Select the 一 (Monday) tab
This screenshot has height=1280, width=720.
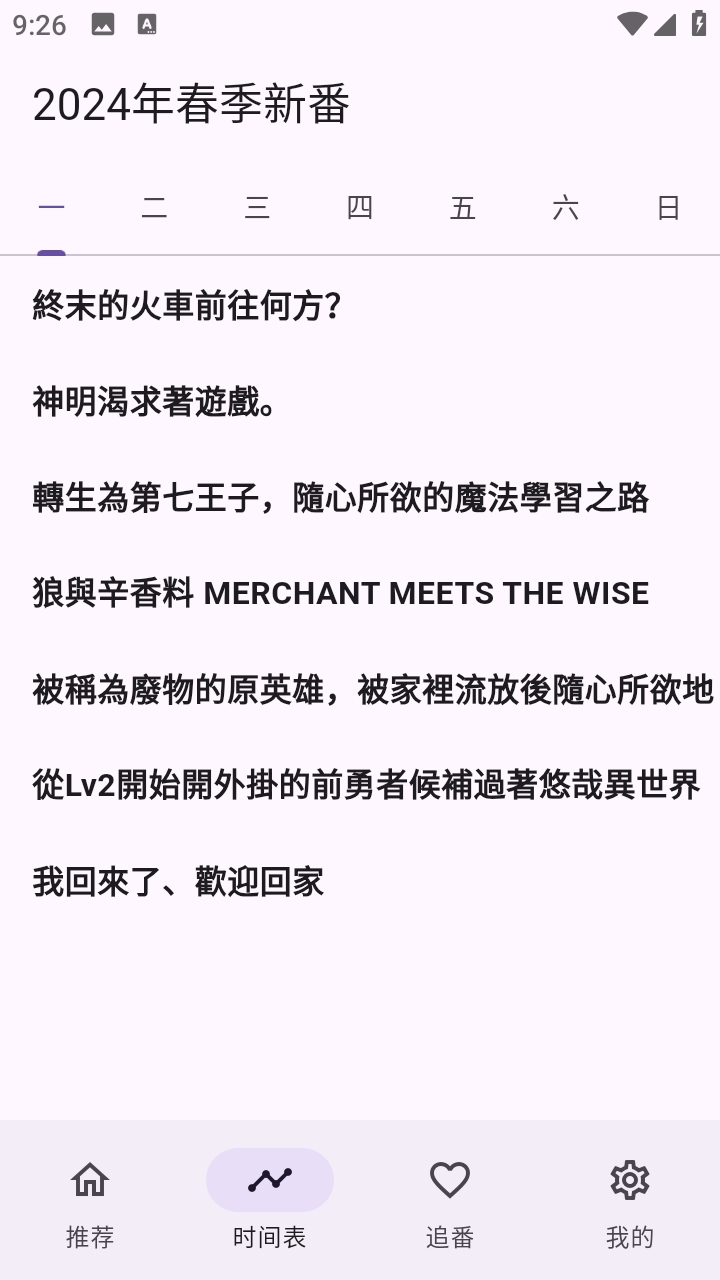click(52, 208)
